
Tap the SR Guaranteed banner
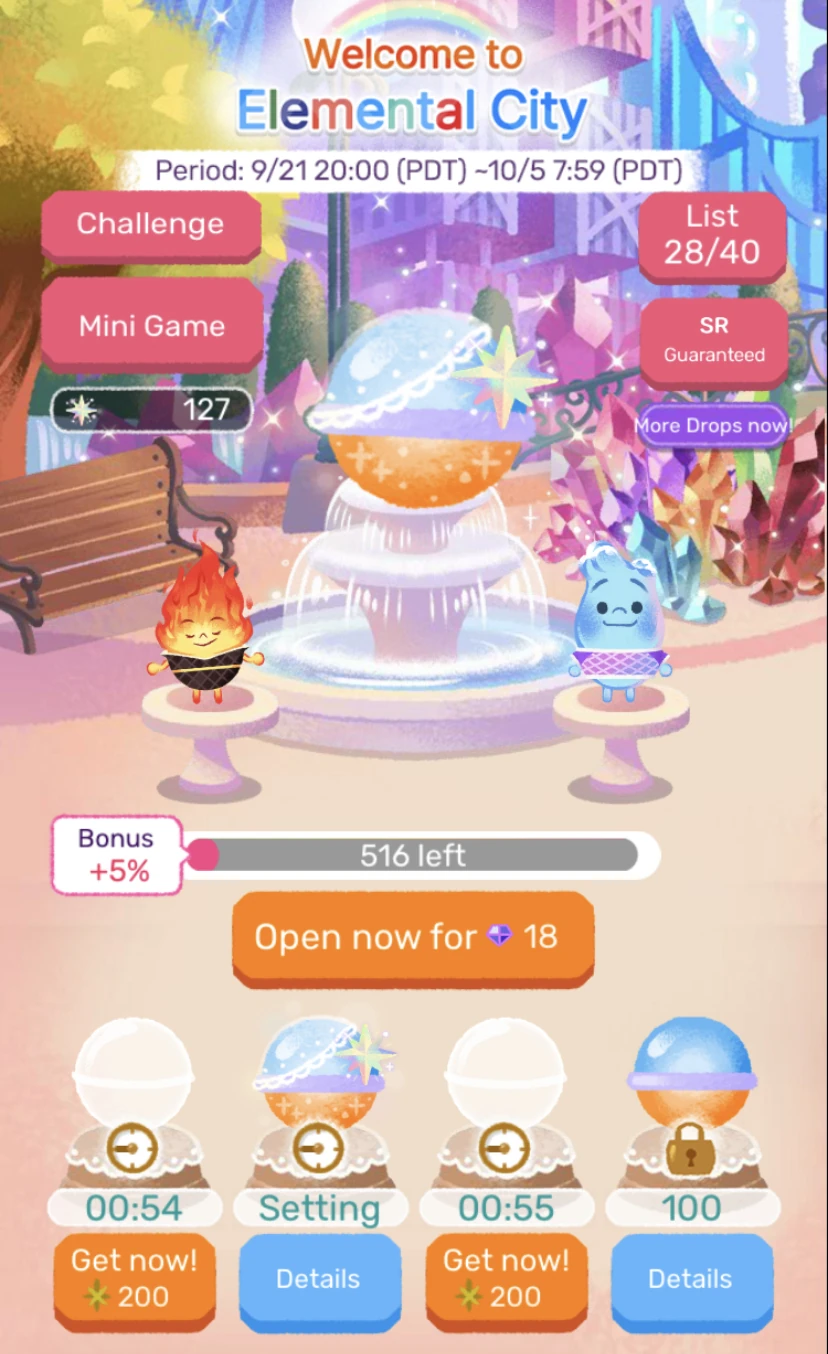[x=713, y=340]
